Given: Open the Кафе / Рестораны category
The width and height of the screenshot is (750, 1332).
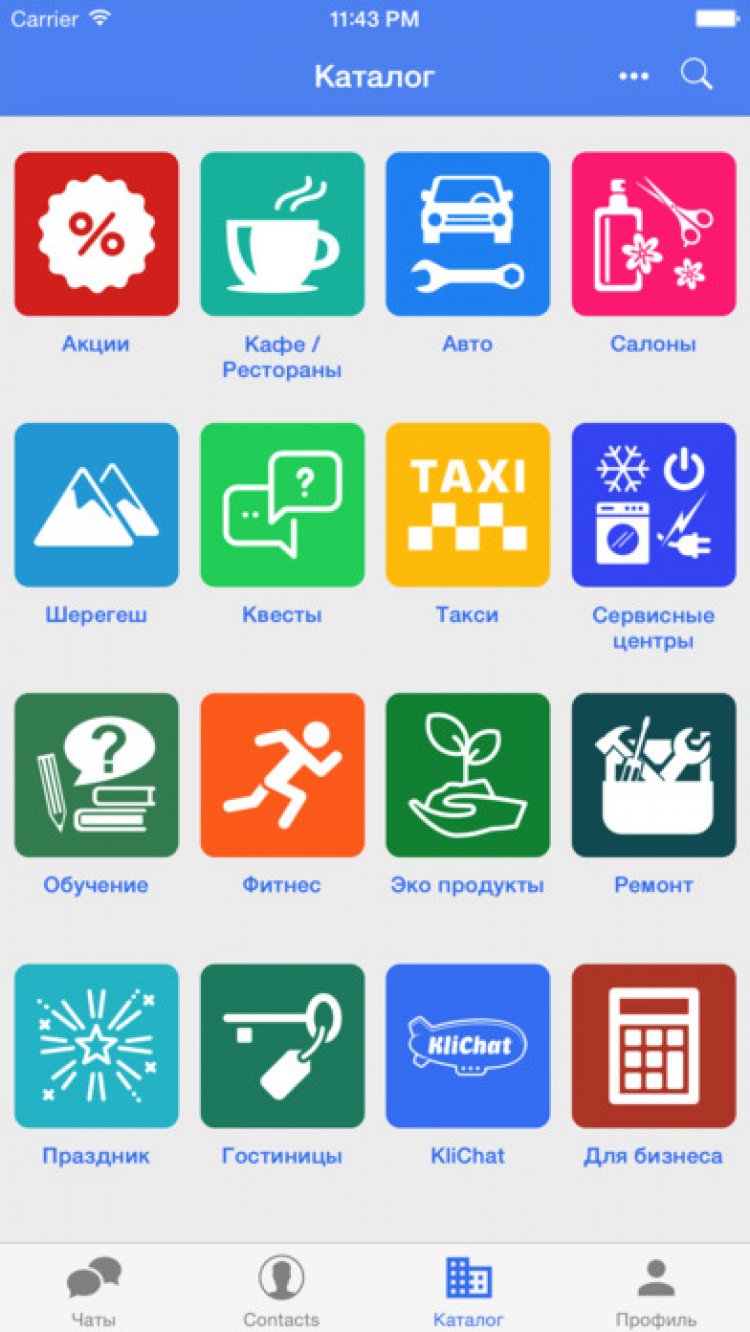Looking at the screenshot, I should 282,234.
